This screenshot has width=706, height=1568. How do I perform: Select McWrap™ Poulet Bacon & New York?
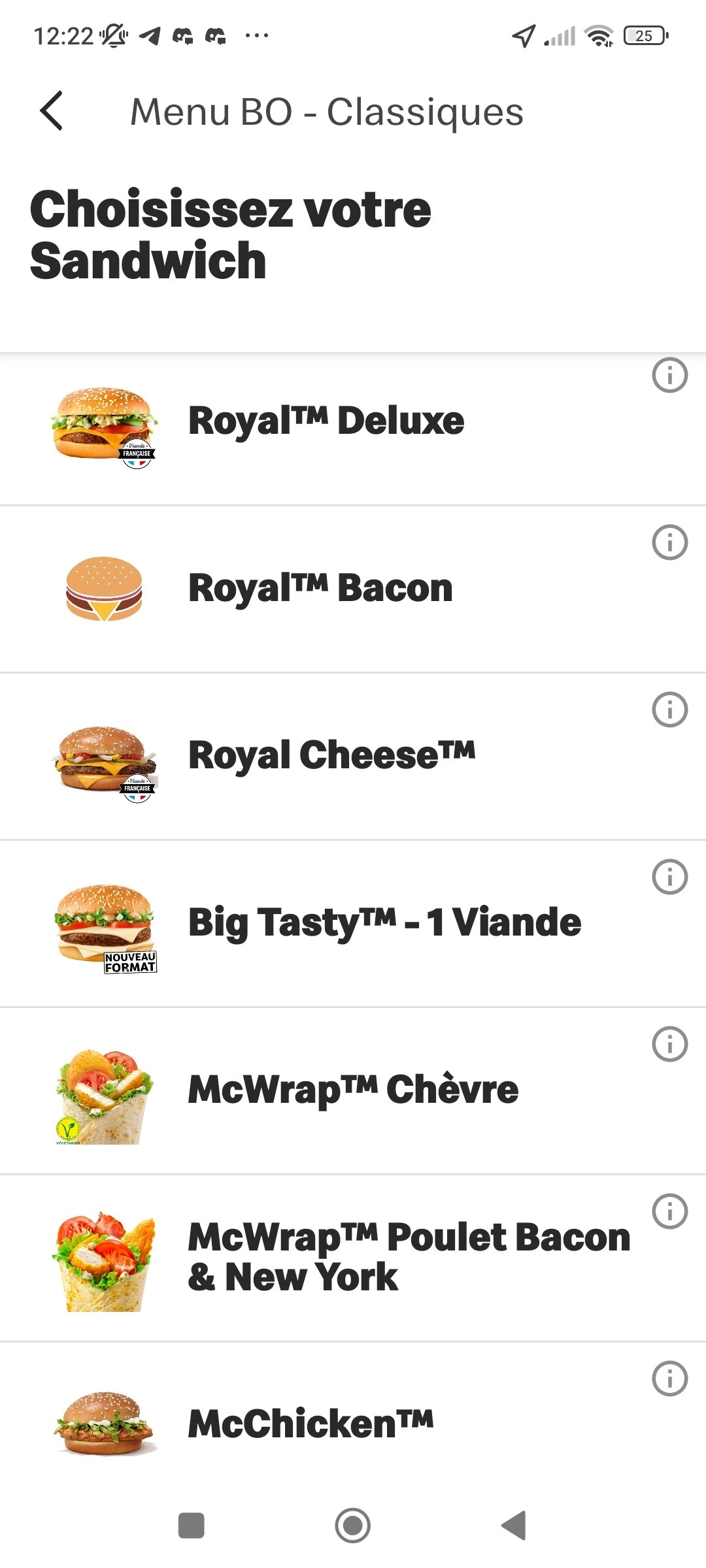[x=409, y=1258]
